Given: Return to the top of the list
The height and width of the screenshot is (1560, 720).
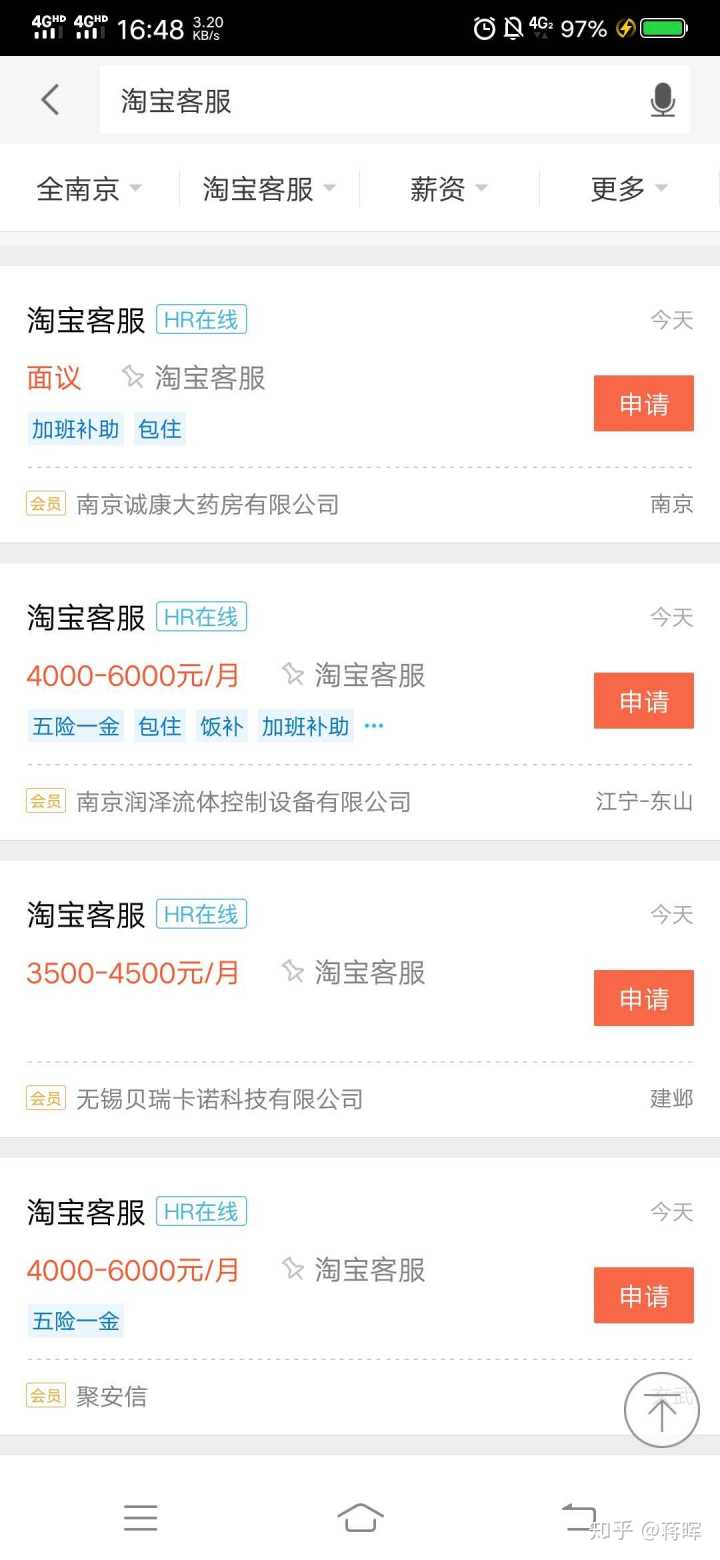Looking at the screenshot, I should (661, 1410).
